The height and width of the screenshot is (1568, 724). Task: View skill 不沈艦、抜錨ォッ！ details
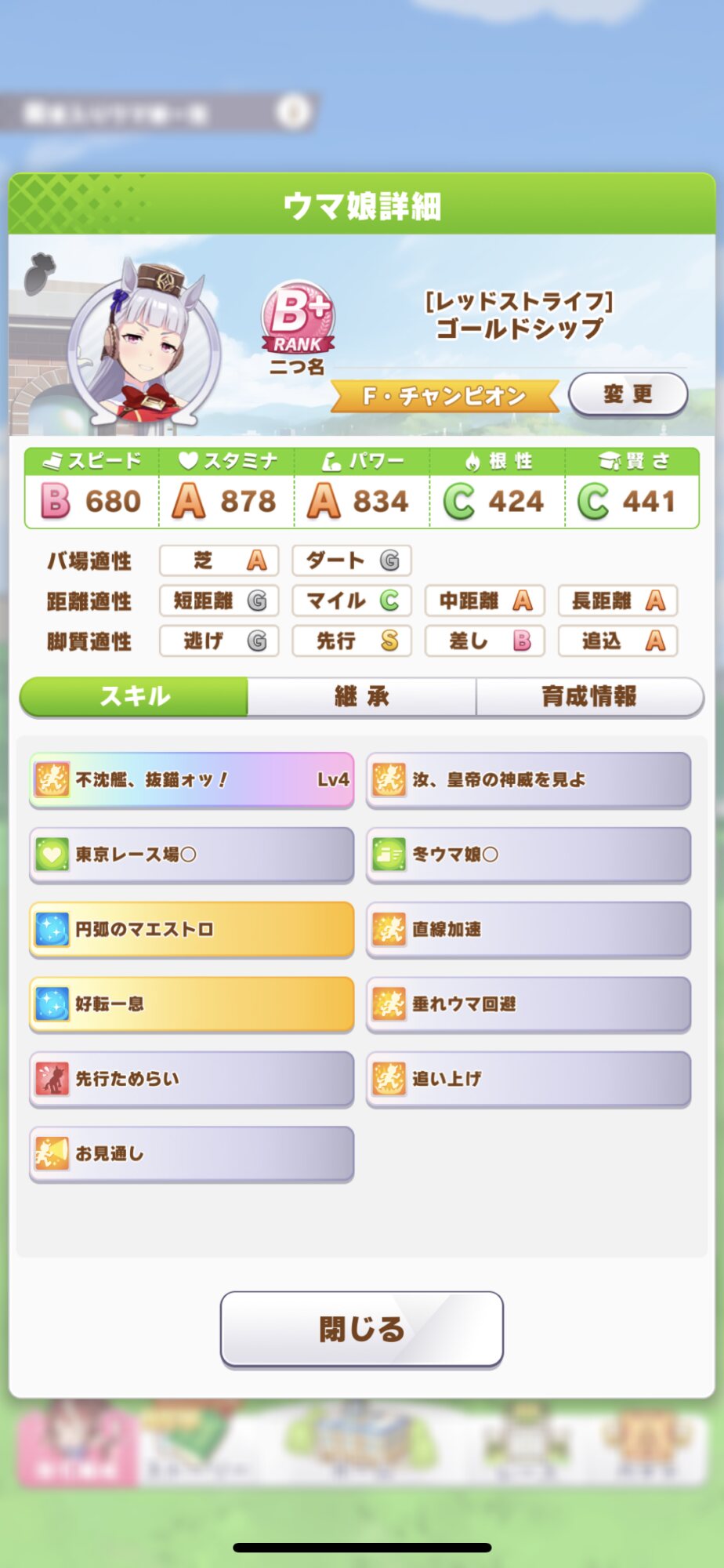point(191,779)
